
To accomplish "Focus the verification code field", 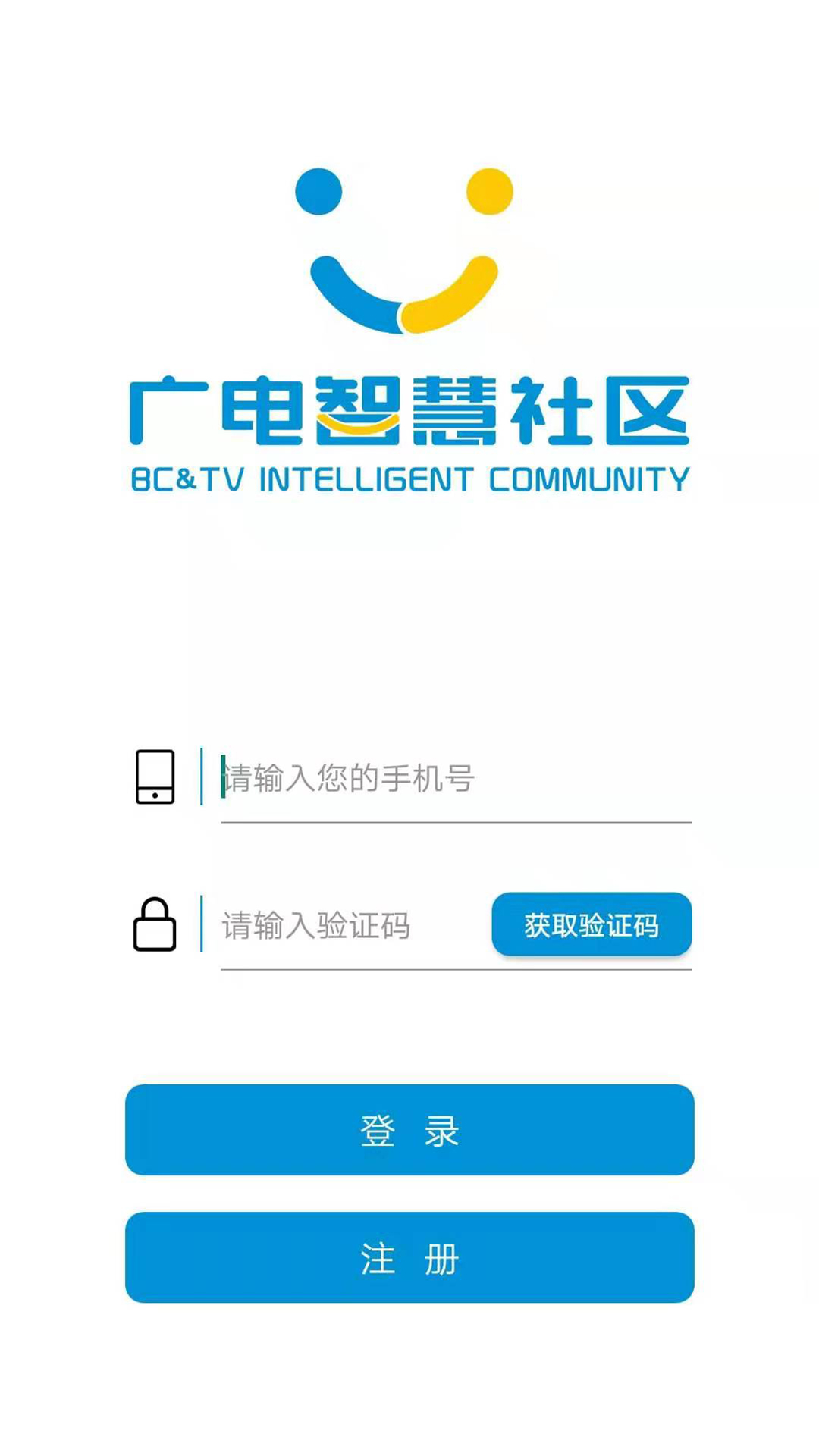I will point(353,926).
